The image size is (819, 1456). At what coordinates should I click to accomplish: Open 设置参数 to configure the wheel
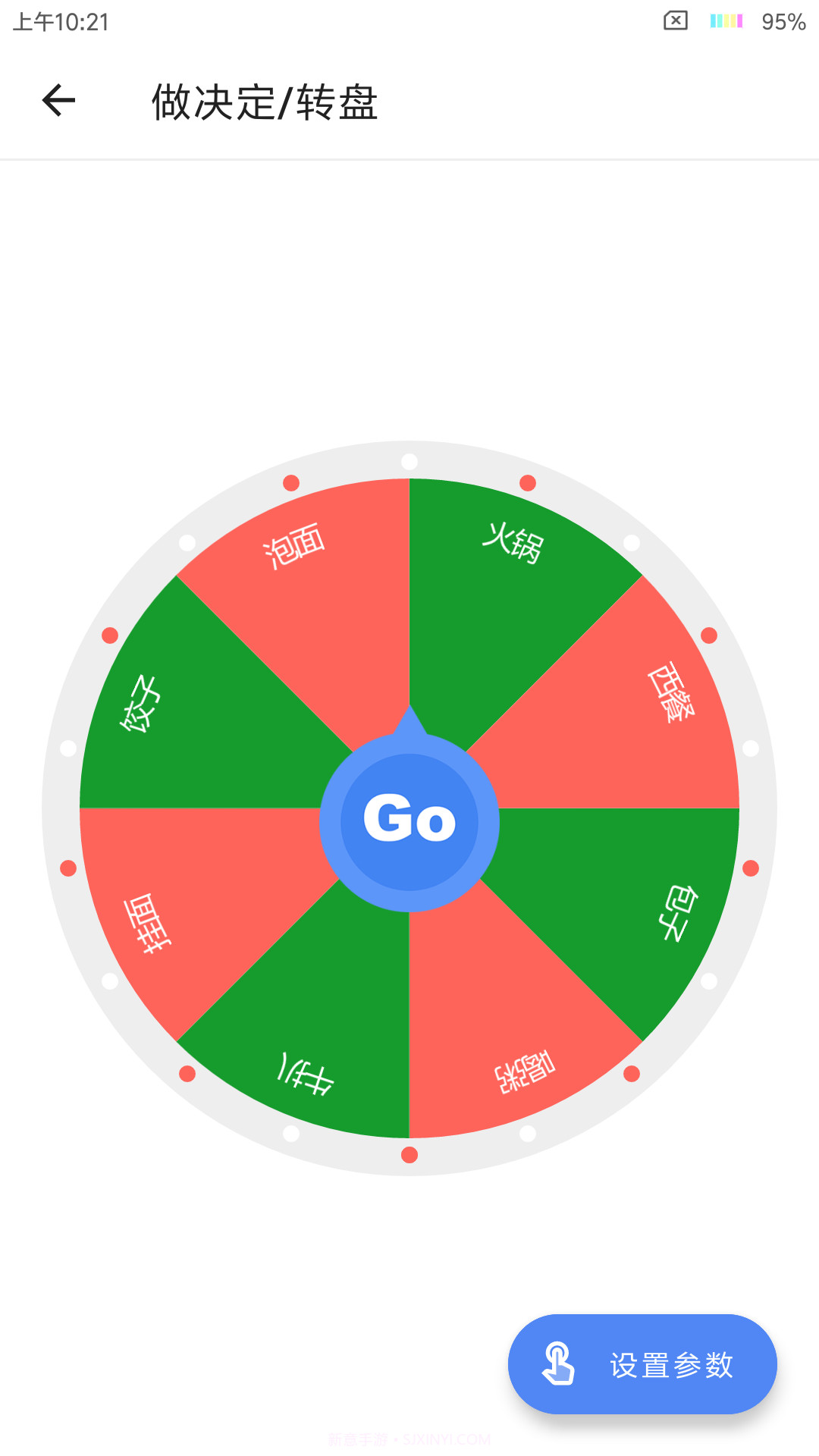[642, 1364]
